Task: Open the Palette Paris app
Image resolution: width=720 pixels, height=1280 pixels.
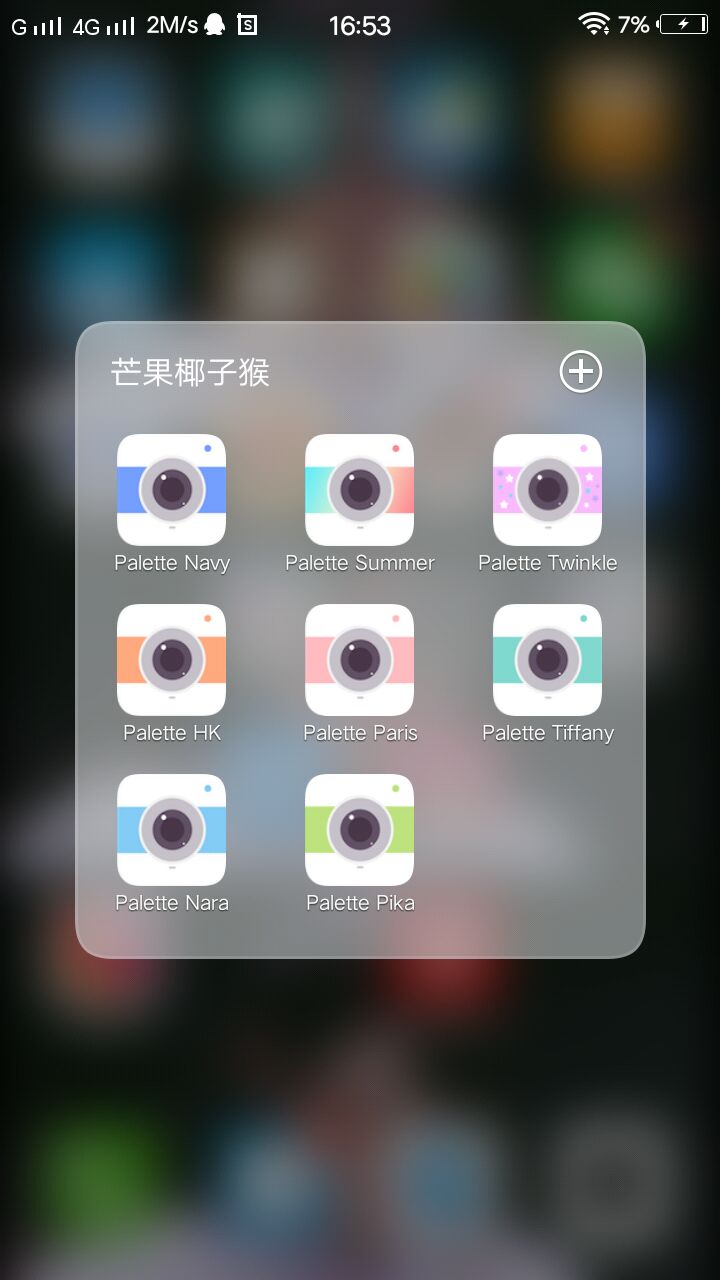Action: 360,660
